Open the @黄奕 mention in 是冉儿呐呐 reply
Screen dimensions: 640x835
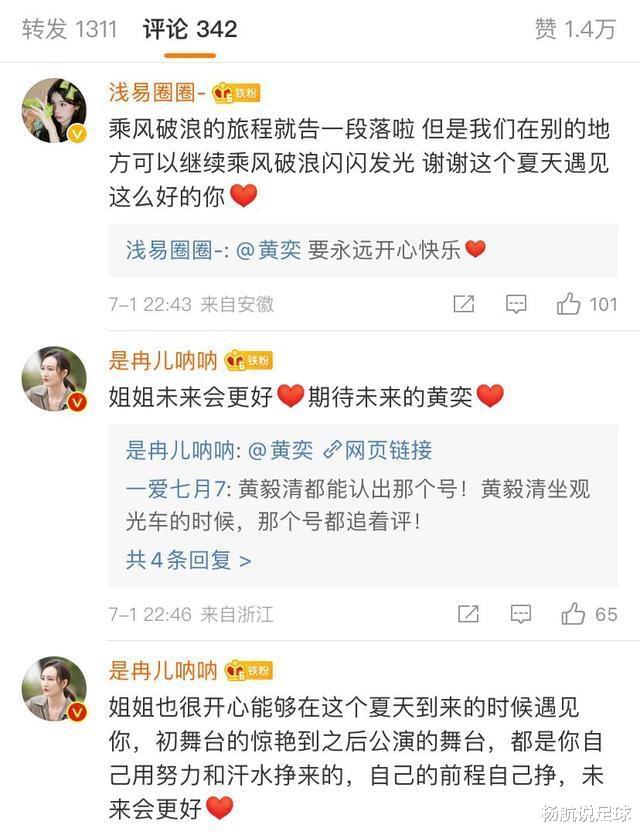(279, 450)
